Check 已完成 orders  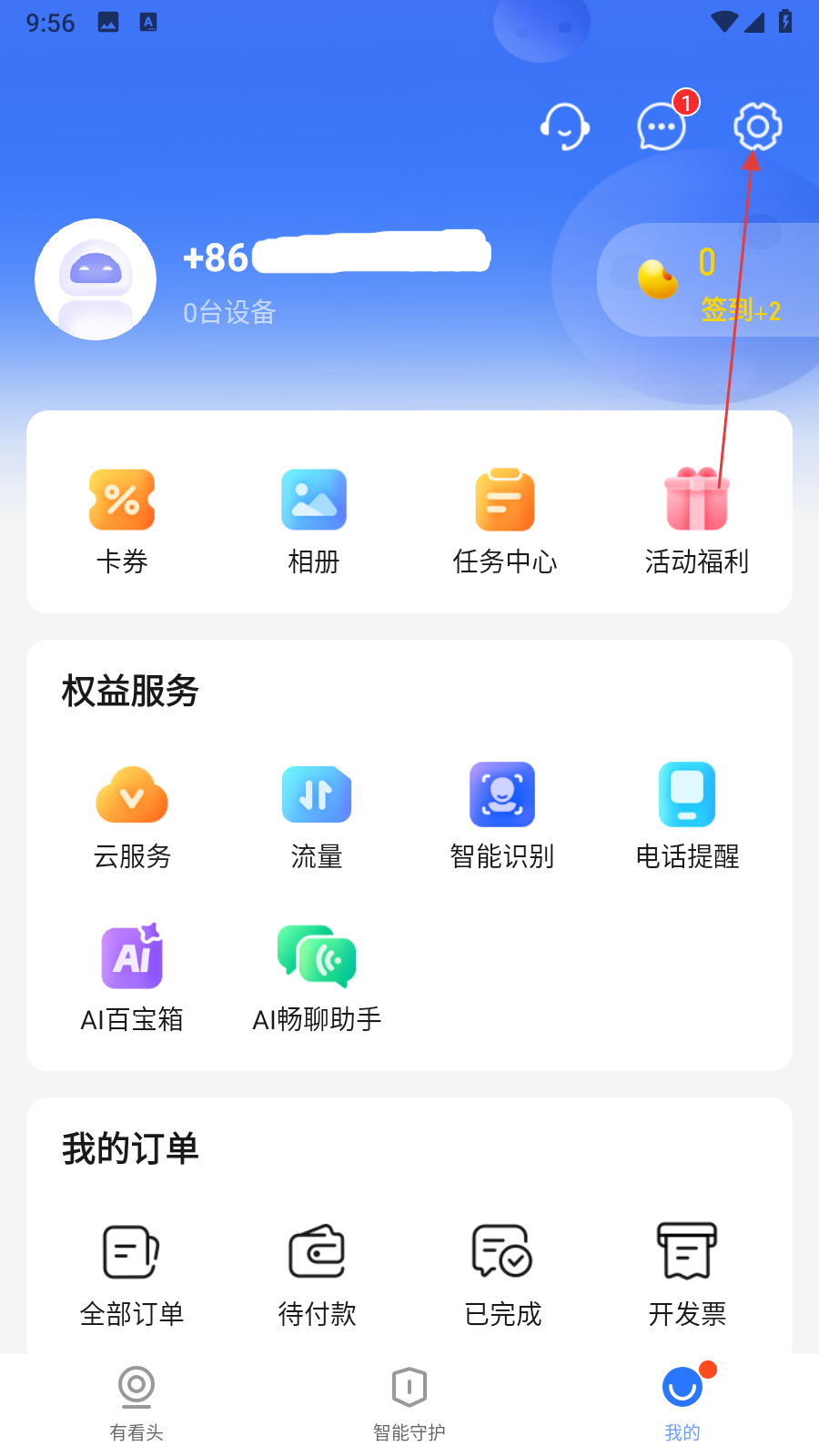click(x=502, y=1274)
